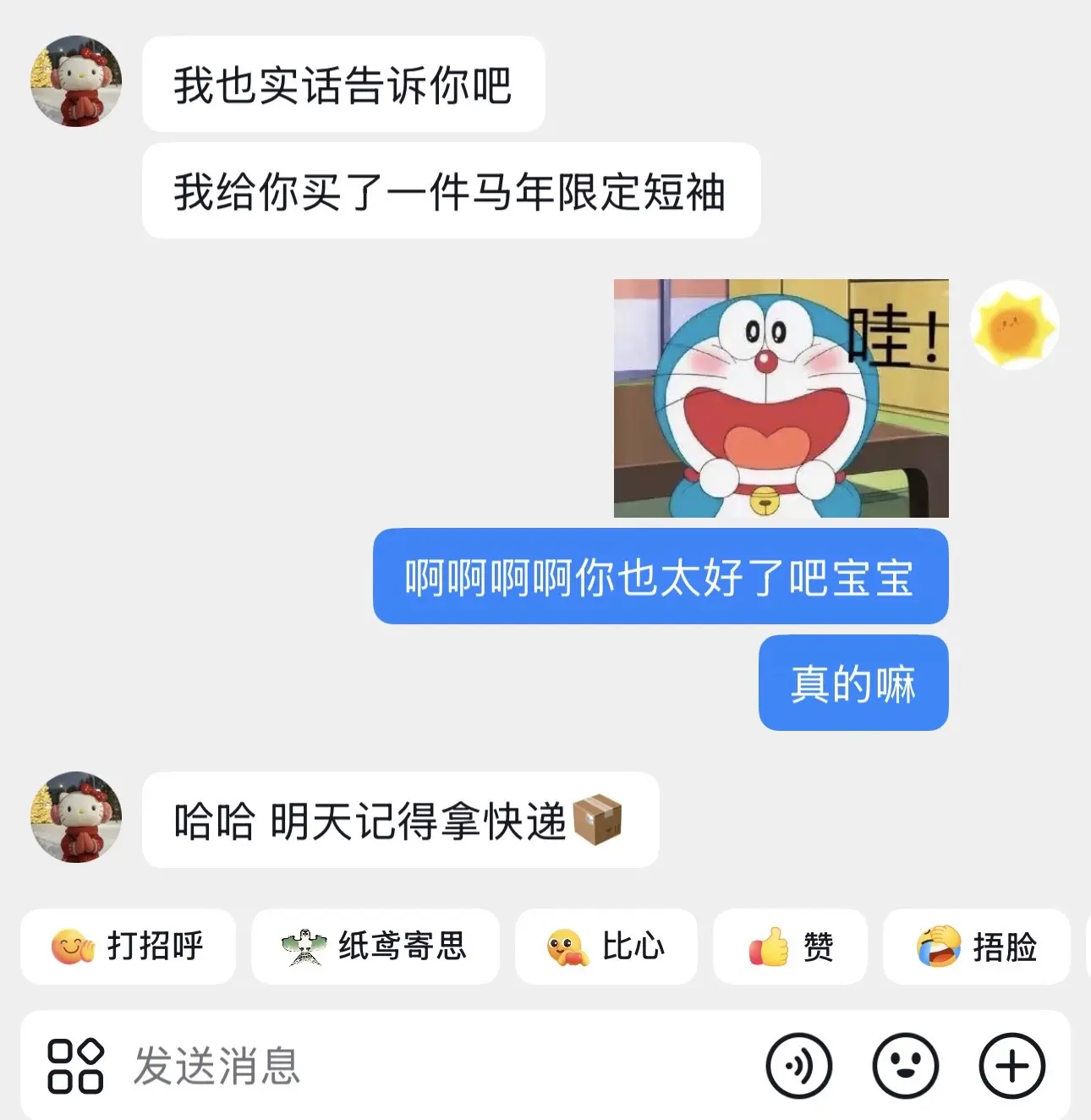The height and width of the screenshot is (1120, 1091).
Task: Click the waving emoji on 打招呼 chip
Action: tap(72, 947)
